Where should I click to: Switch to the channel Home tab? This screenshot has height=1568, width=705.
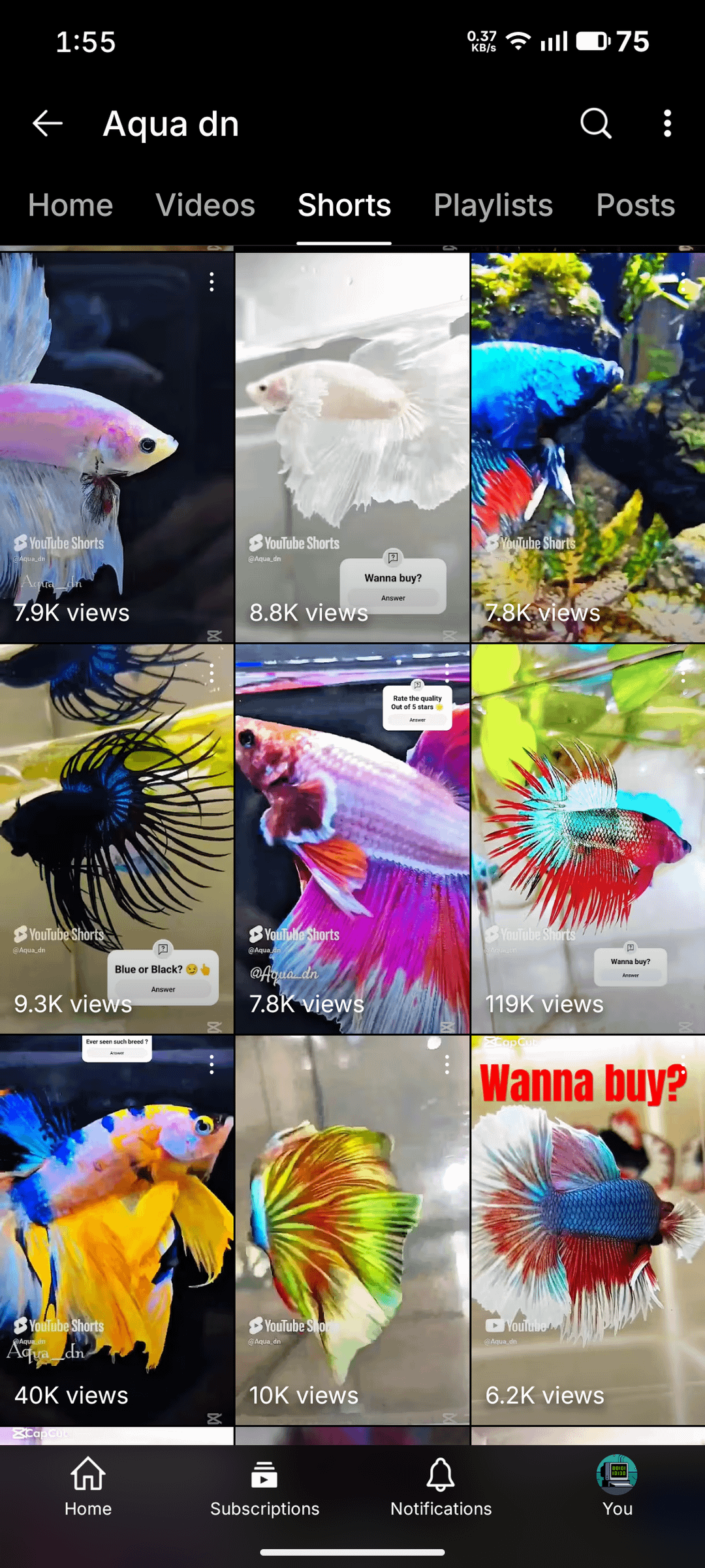pyautogui.click(x=70, y=206)
